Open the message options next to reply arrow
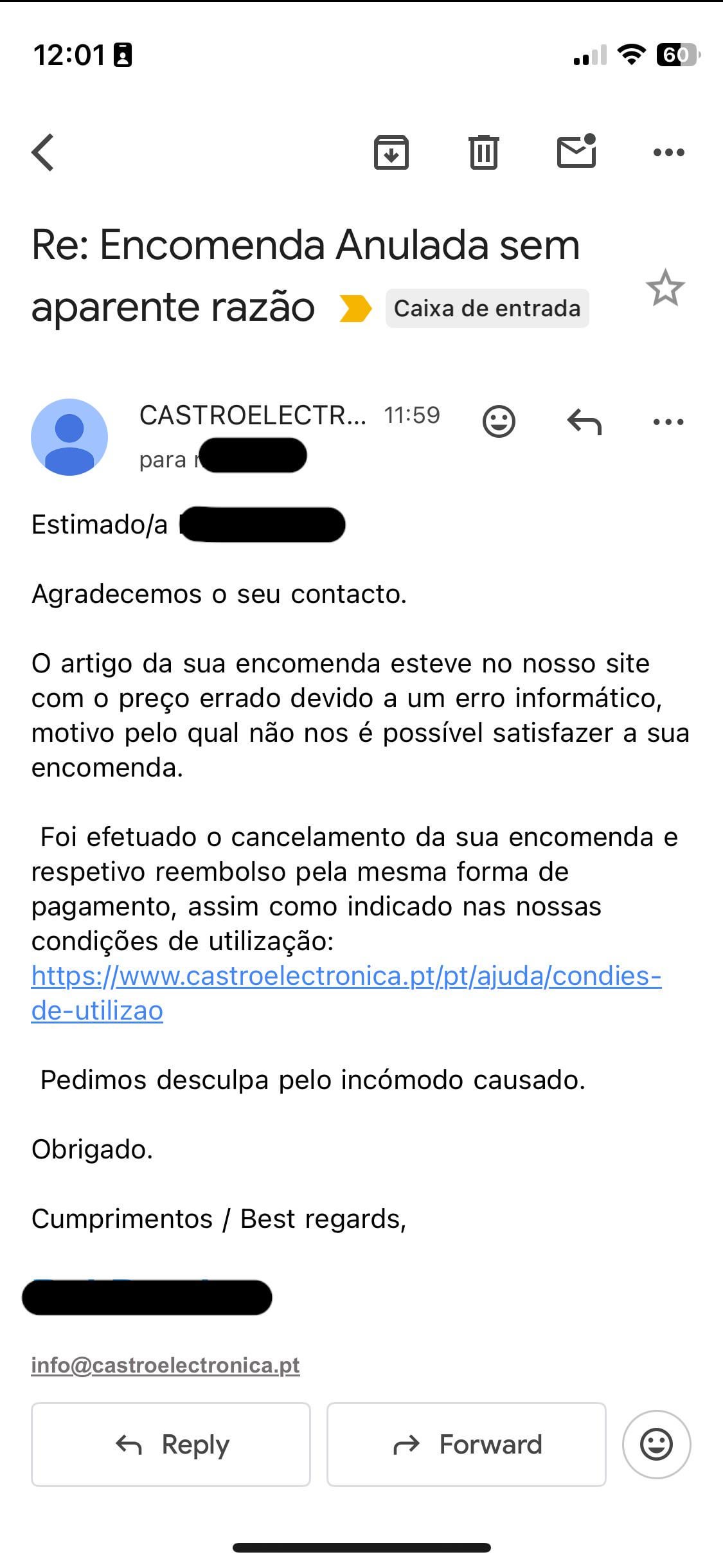The width and height of the screenshot is (723, 1568). coord(668,422)
